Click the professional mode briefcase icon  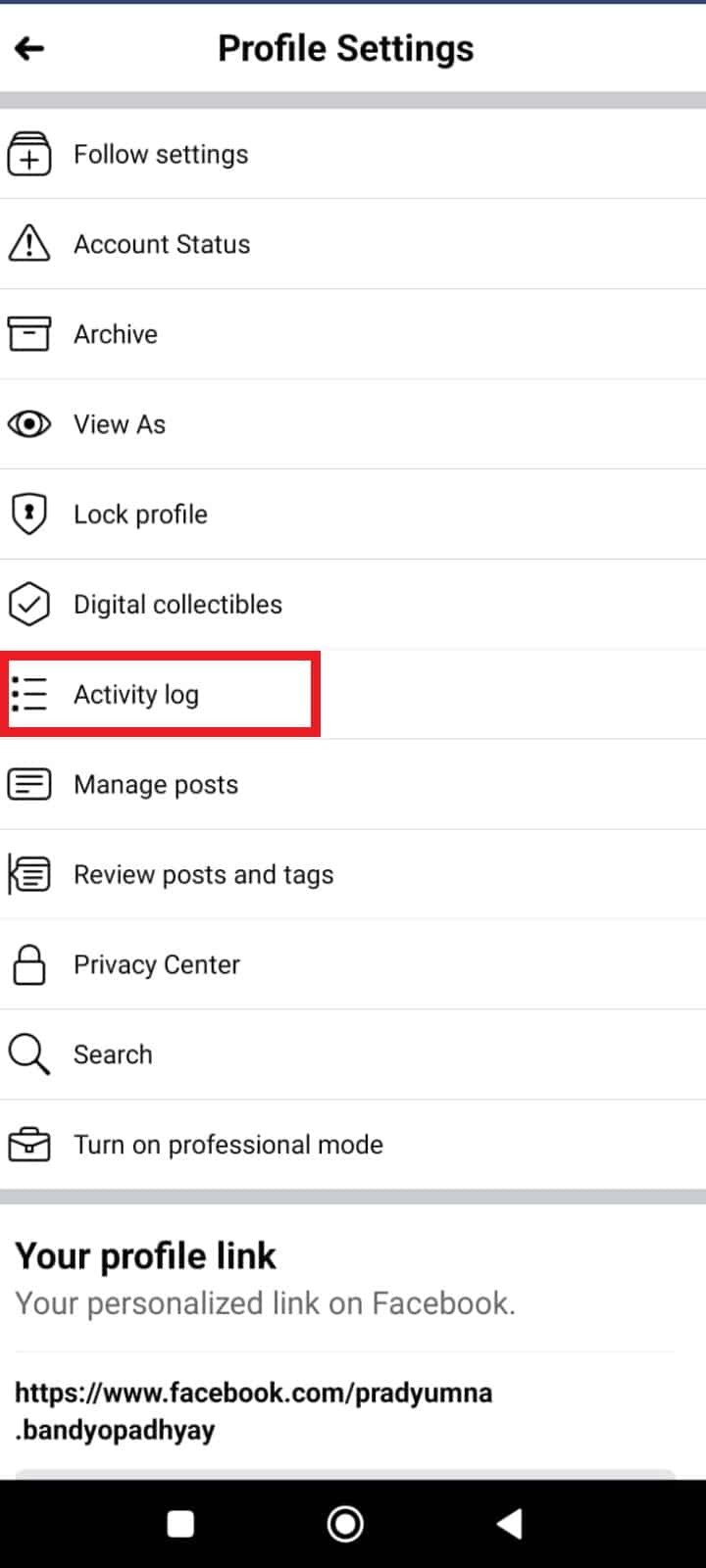coord(29,1144)
